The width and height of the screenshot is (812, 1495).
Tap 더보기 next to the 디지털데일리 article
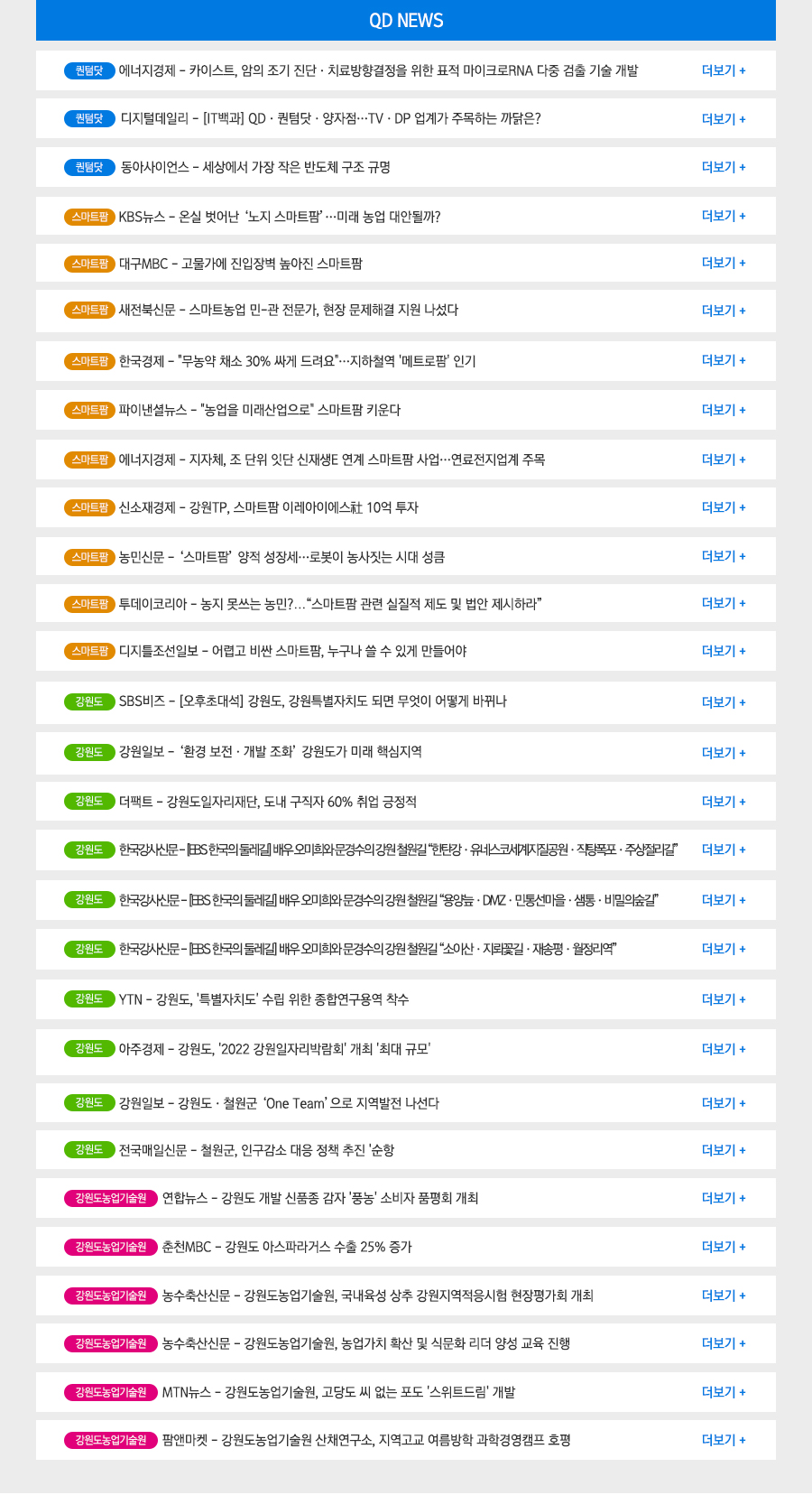point(724,119)
